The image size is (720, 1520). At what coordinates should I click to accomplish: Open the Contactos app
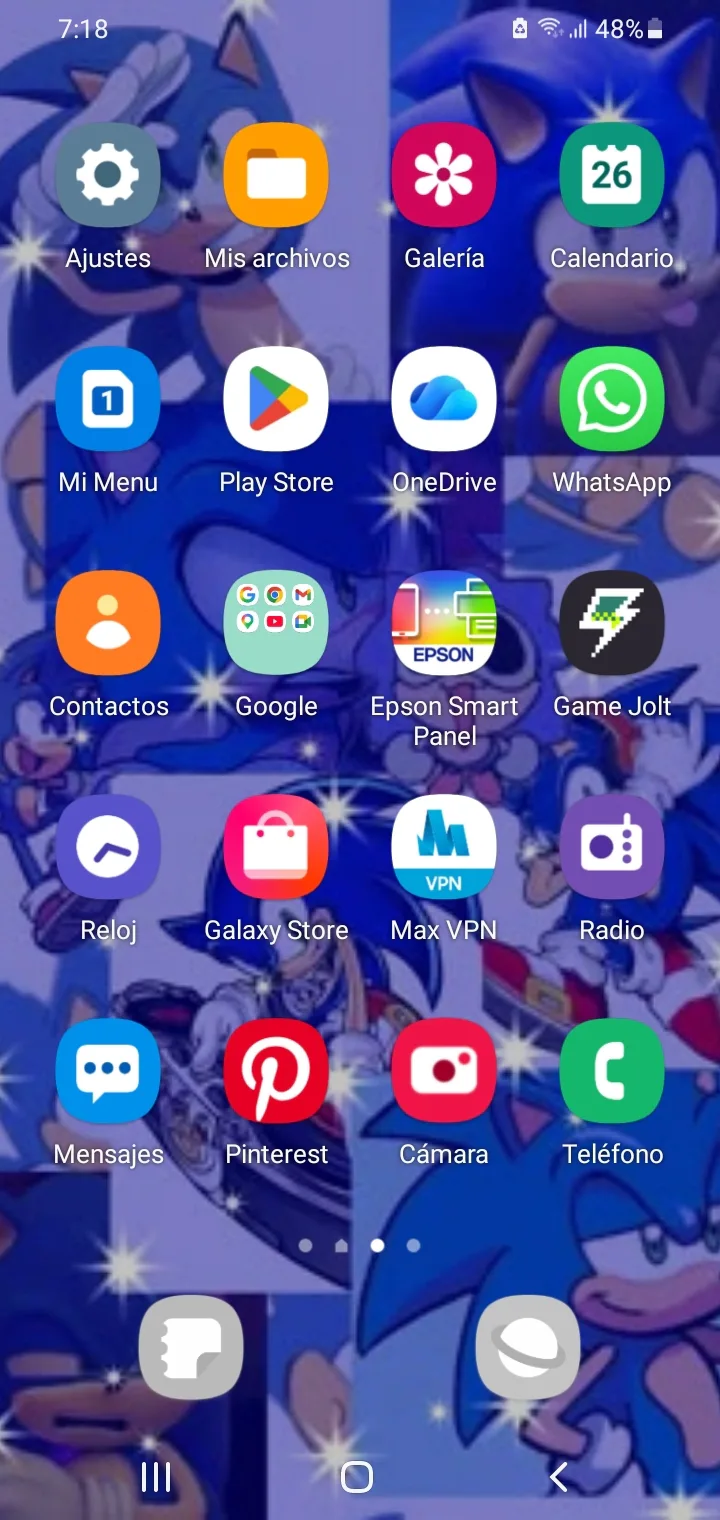click(x=108, y=623)
